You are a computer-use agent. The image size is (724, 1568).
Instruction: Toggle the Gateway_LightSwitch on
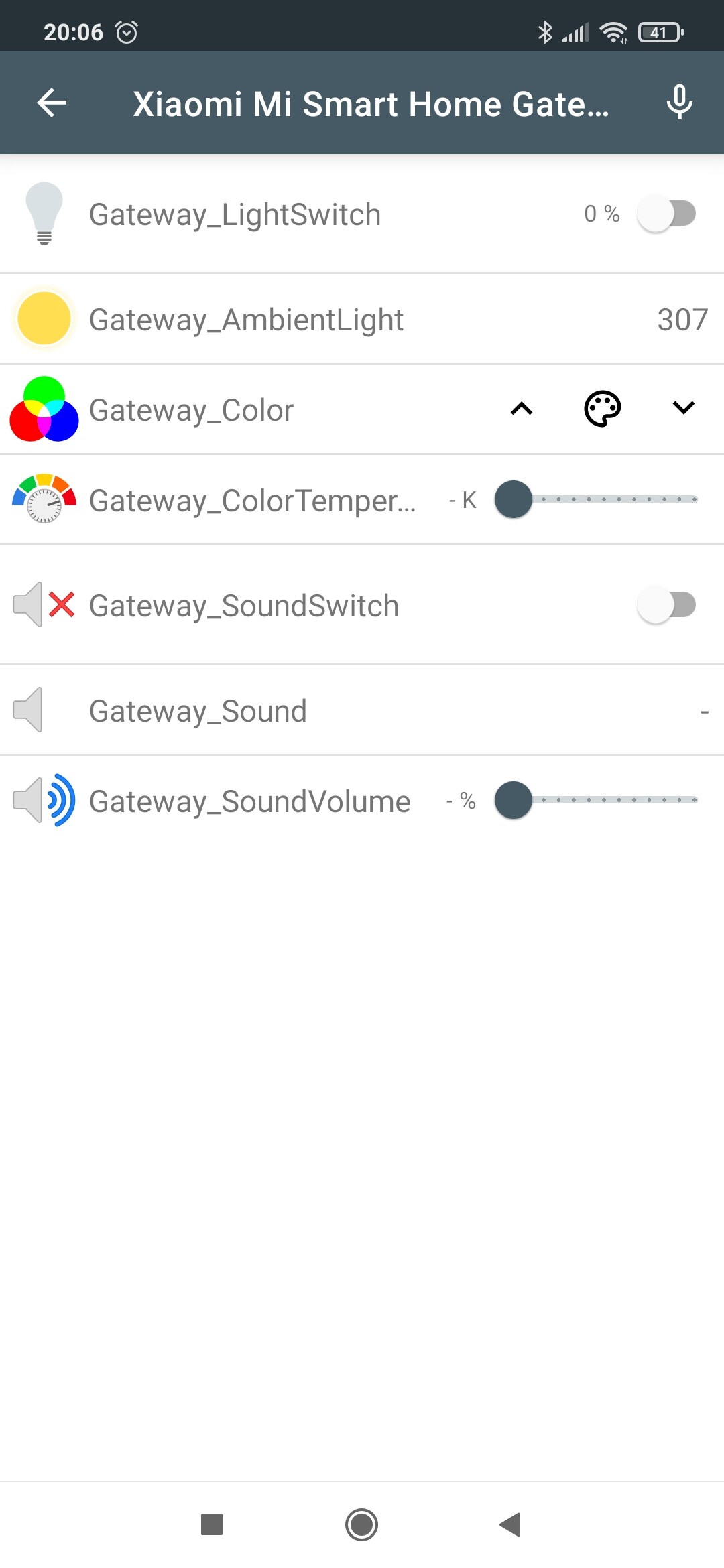(666, 214)
